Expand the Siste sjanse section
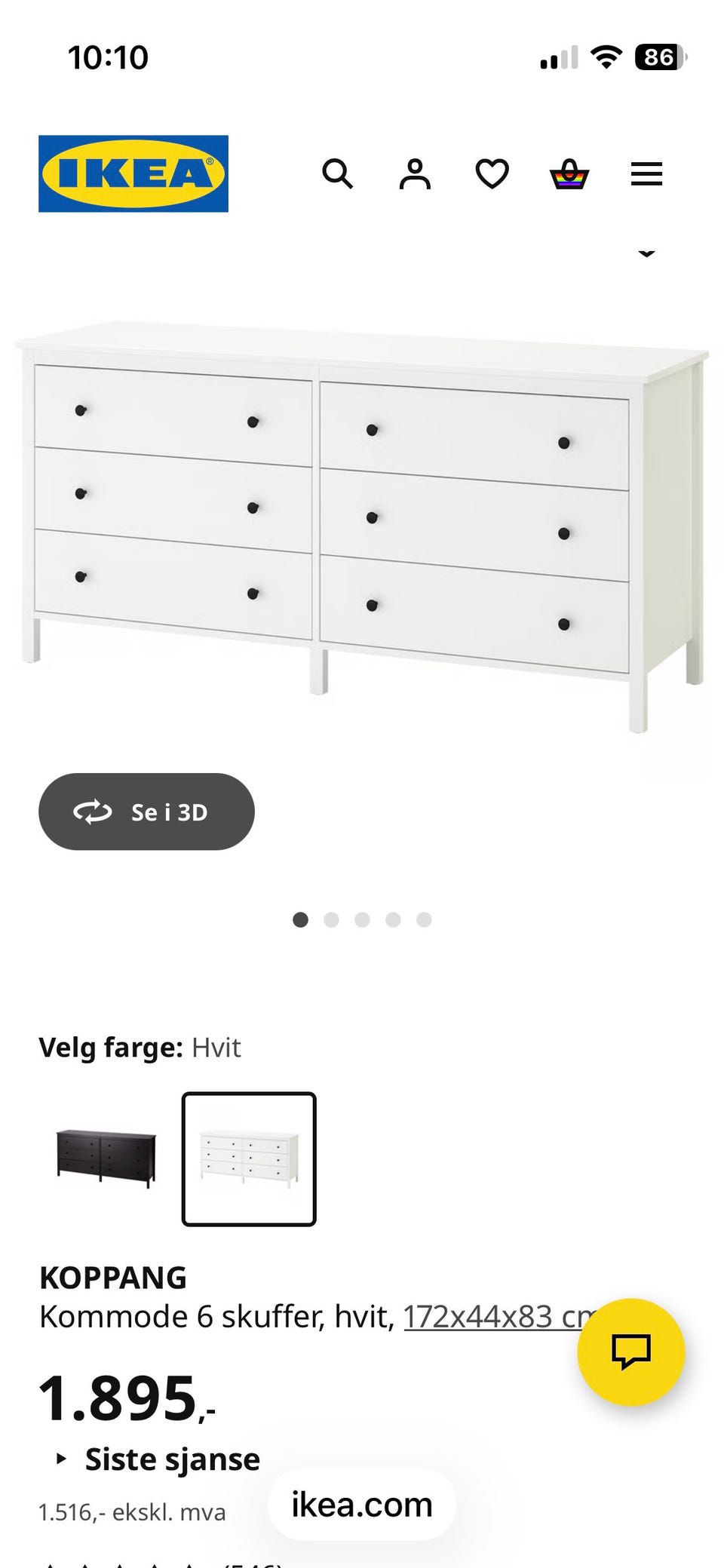This screenshot has height=1568, width=724. (x=160, y=1458)
